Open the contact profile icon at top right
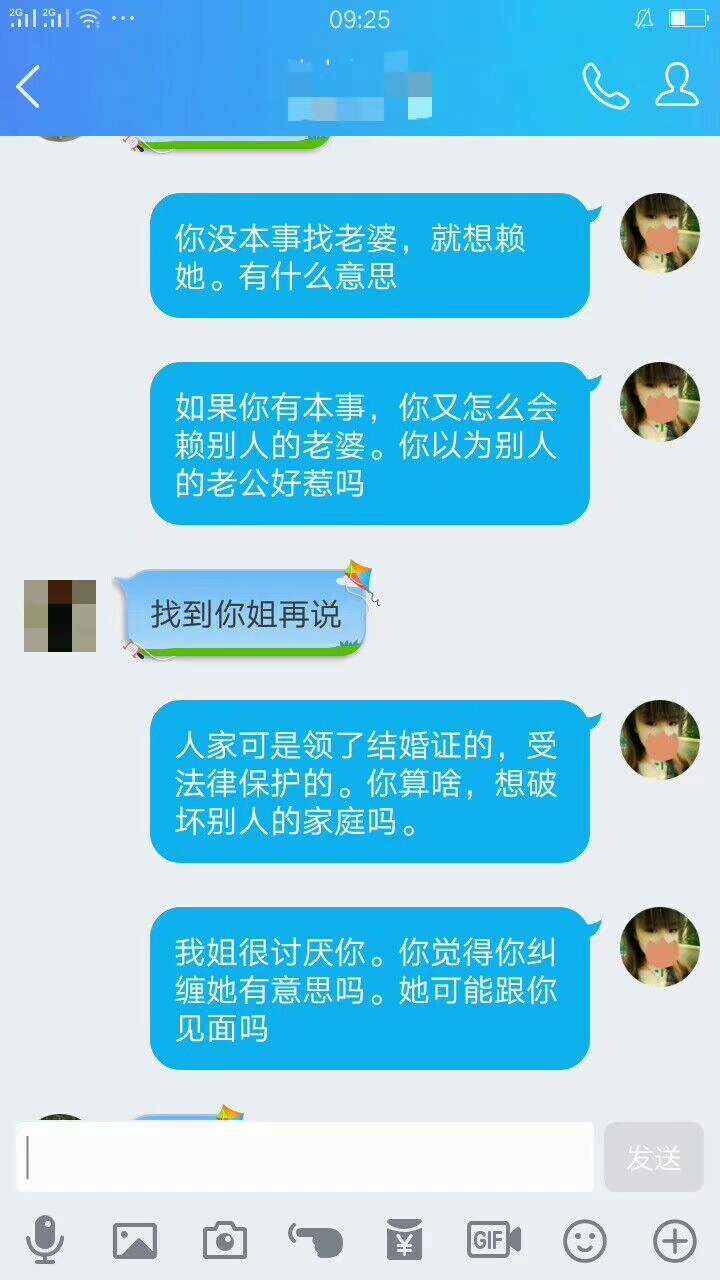Image resolution: width=720 pixels, height=1280 pixels. click(678, 88)
